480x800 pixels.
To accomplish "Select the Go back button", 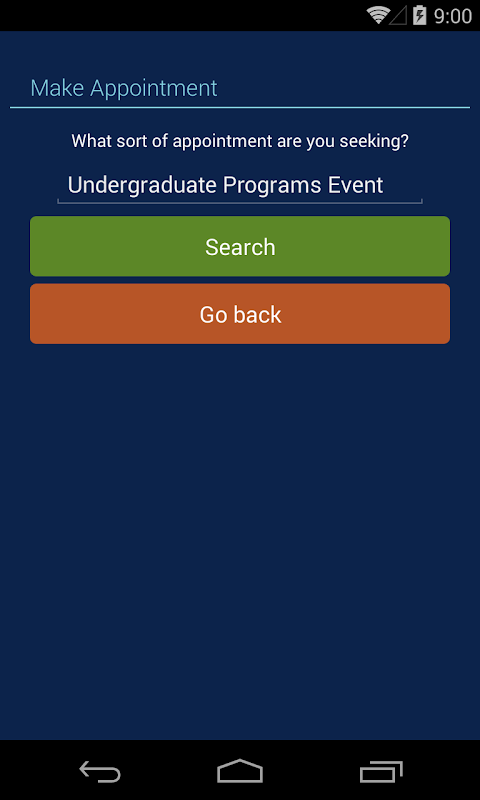I will 240,314.
